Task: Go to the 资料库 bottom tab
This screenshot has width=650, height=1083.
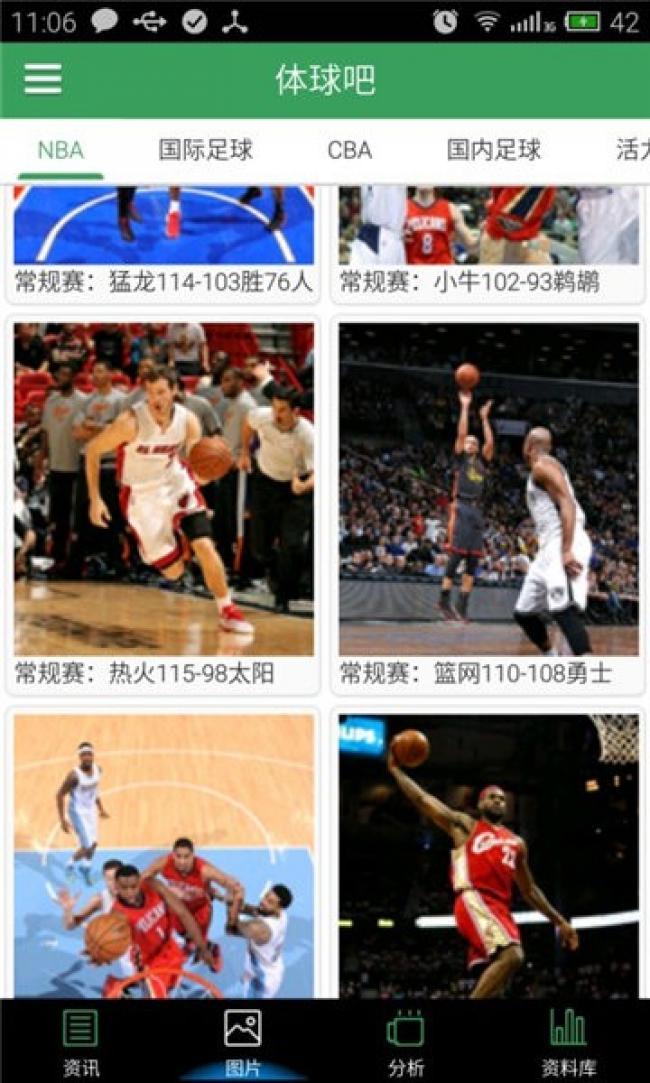Action: point(567,1042)
